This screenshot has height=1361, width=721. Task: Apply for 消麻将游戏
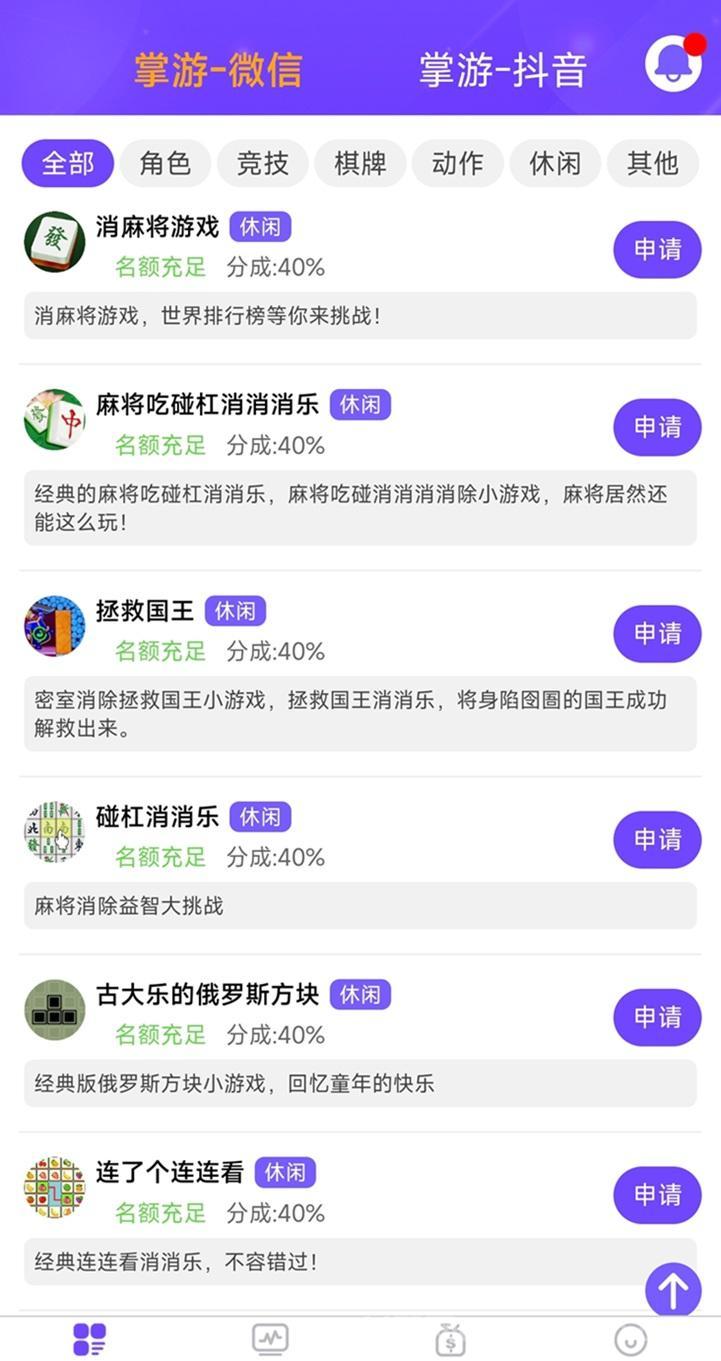[657, 249]
